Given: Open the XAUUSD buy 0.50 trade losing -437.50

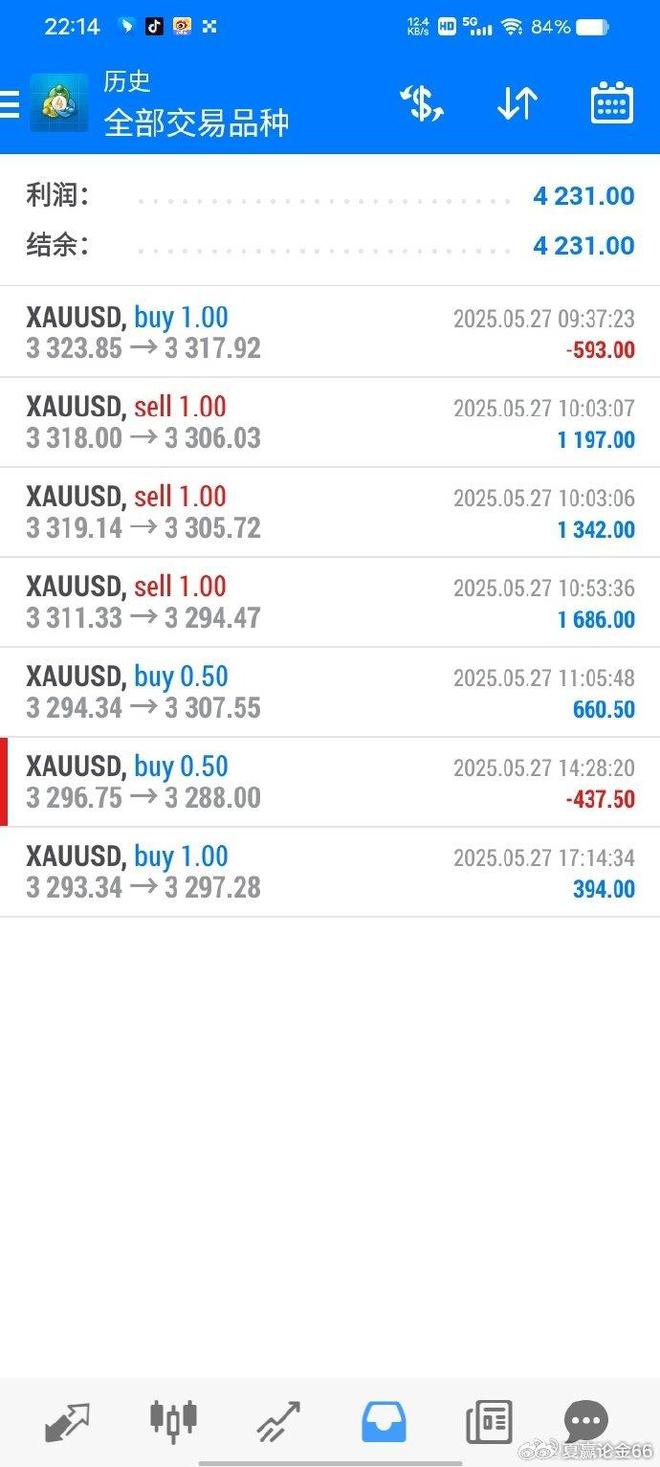Looking at the screenshot, I should click(x=330, y=782).
